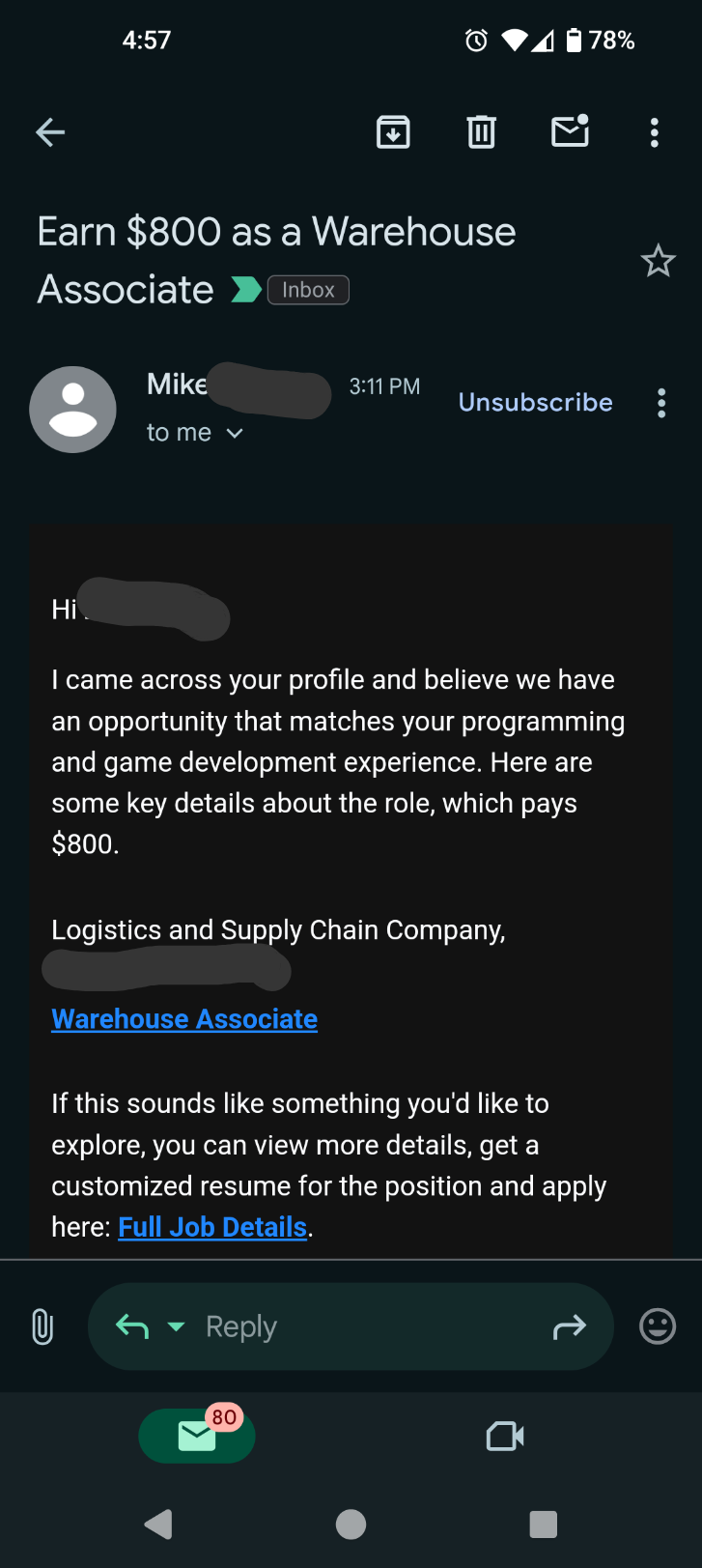Forward this email using the arrow
Image resolution: width=702 pixels, height=1568 pixels.
(570, 1326)
